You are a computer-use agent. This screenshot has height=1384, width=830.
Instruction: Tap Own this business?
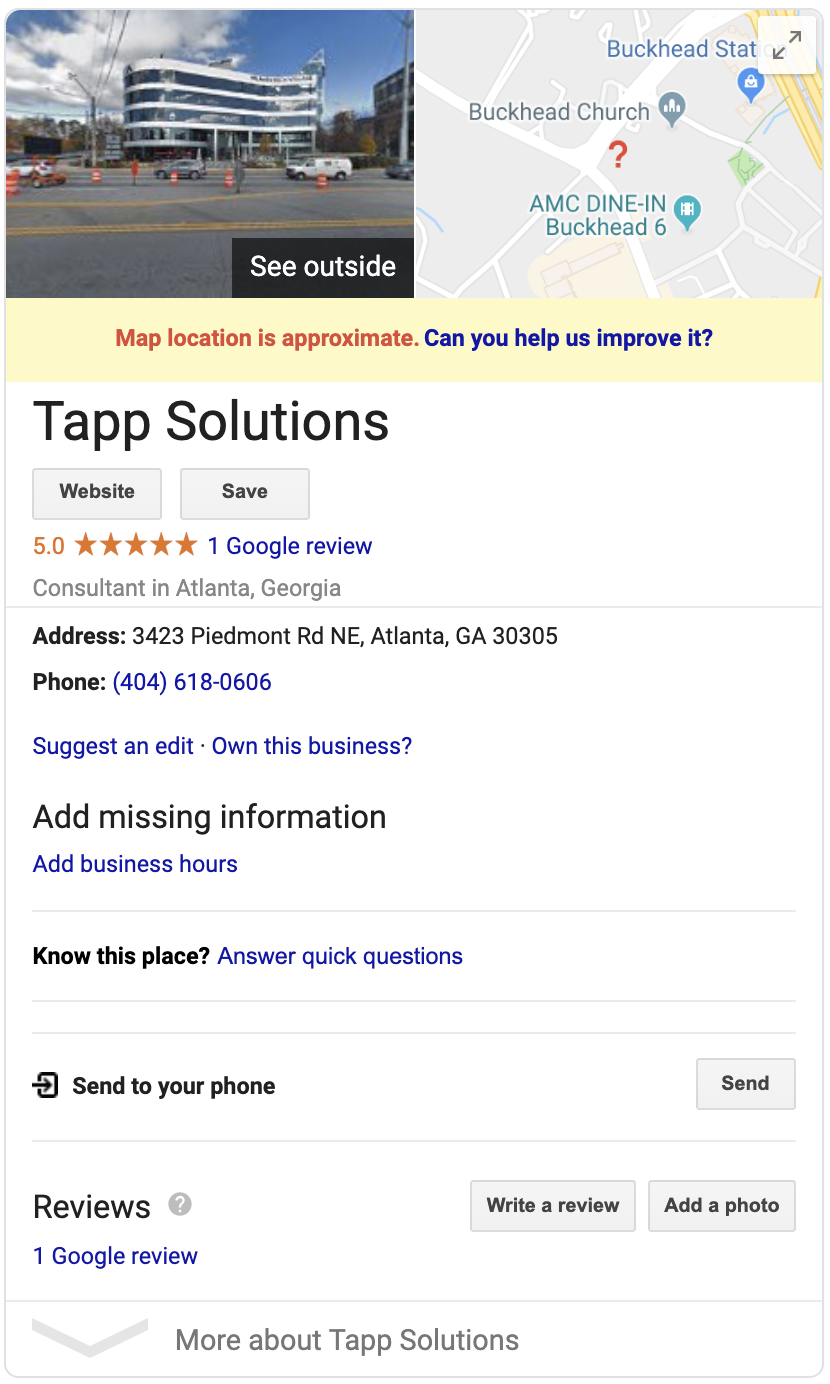pyautogui.click(x=312, y=746)
